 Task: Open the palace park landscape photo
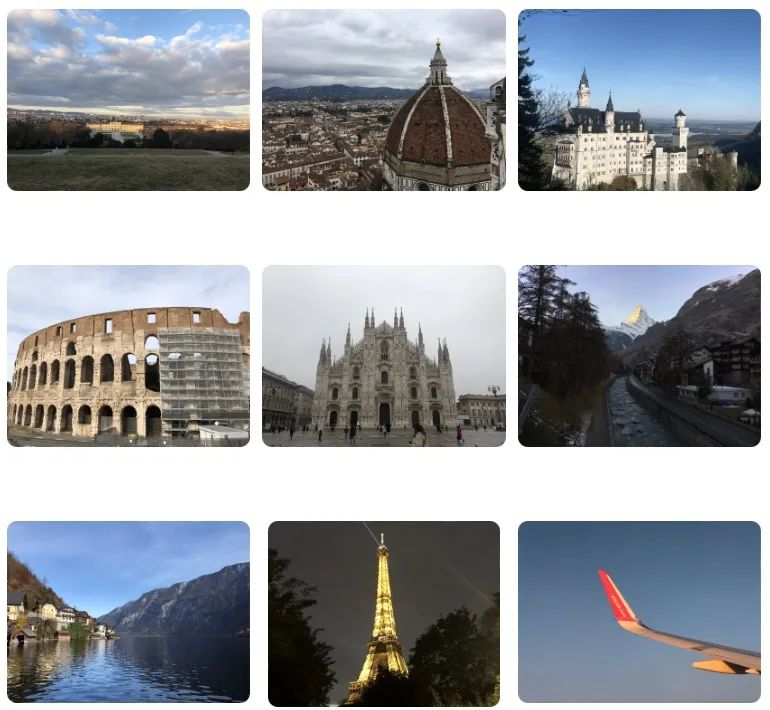128,100
